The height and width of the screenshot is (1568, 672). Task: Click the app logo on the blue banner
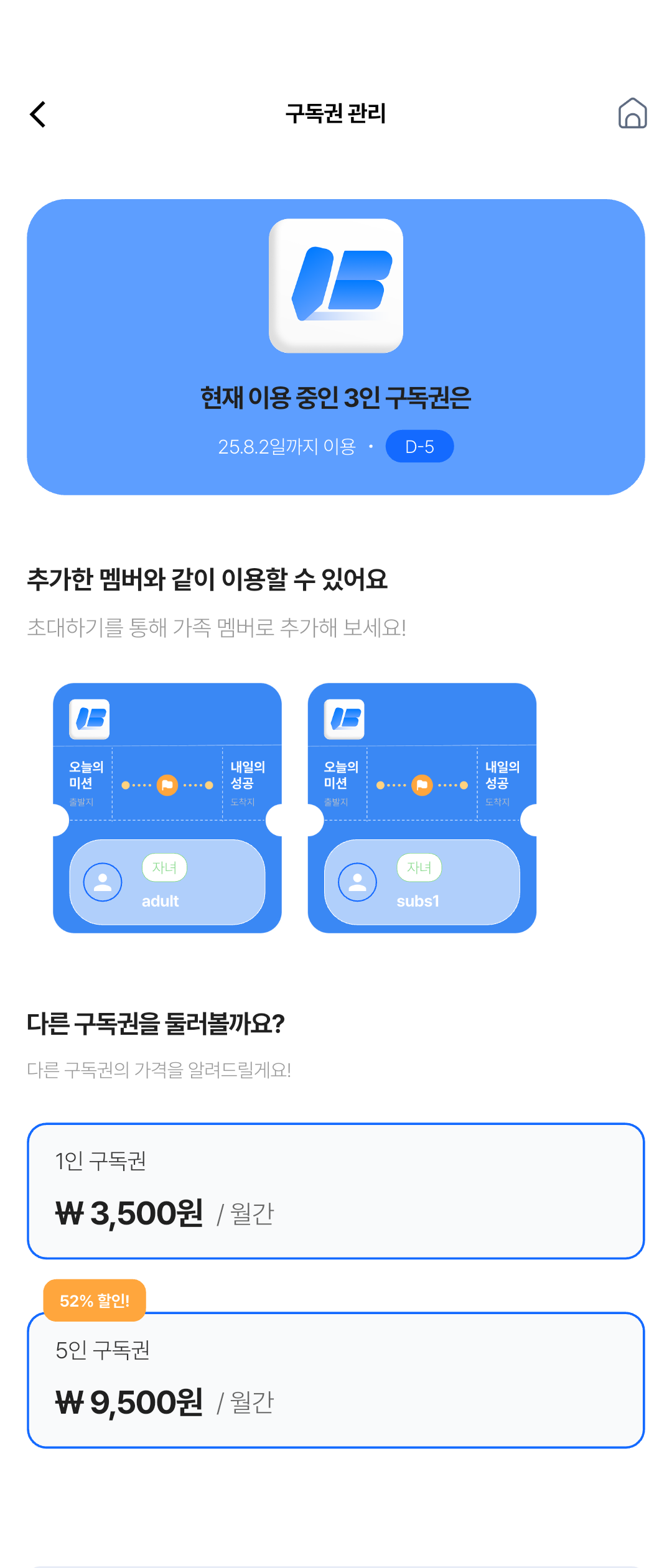[x=336, y=286]
